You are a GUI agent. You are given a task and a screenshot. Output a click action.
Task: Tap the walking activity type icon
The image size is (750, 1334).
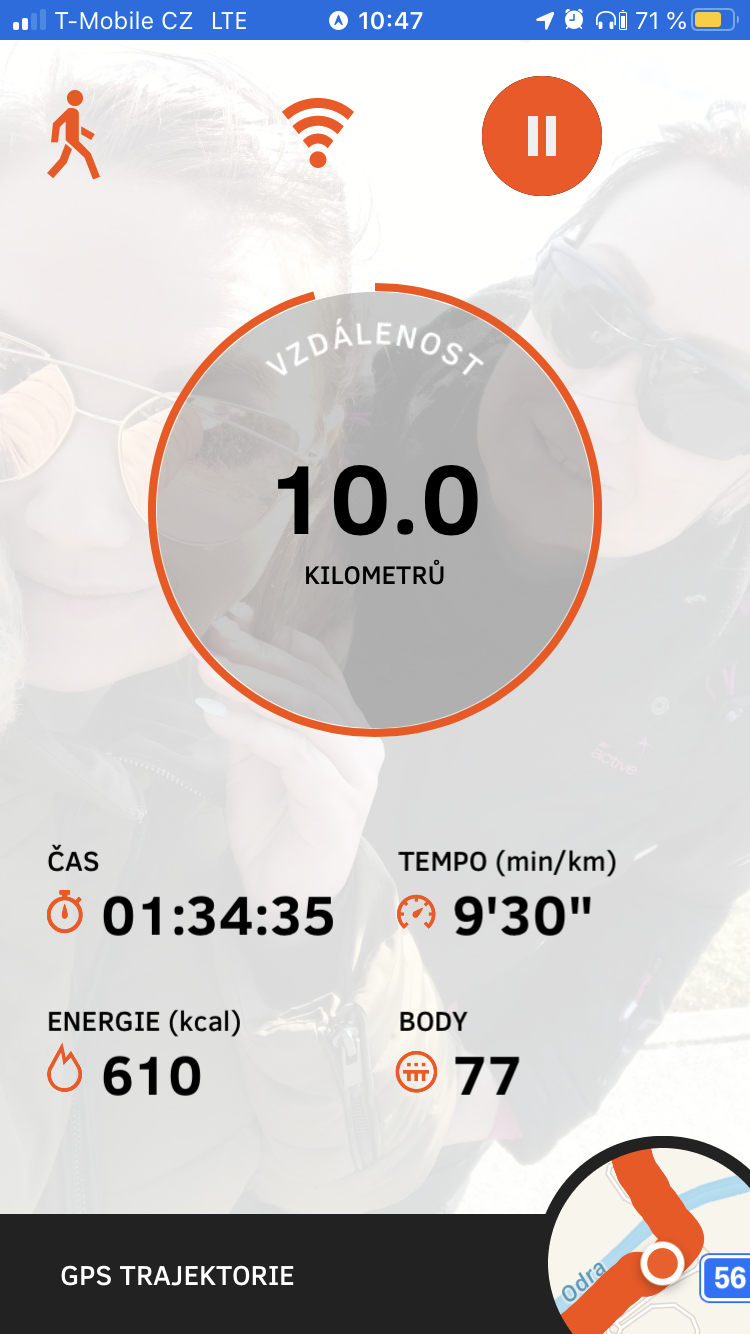[75, 135]
